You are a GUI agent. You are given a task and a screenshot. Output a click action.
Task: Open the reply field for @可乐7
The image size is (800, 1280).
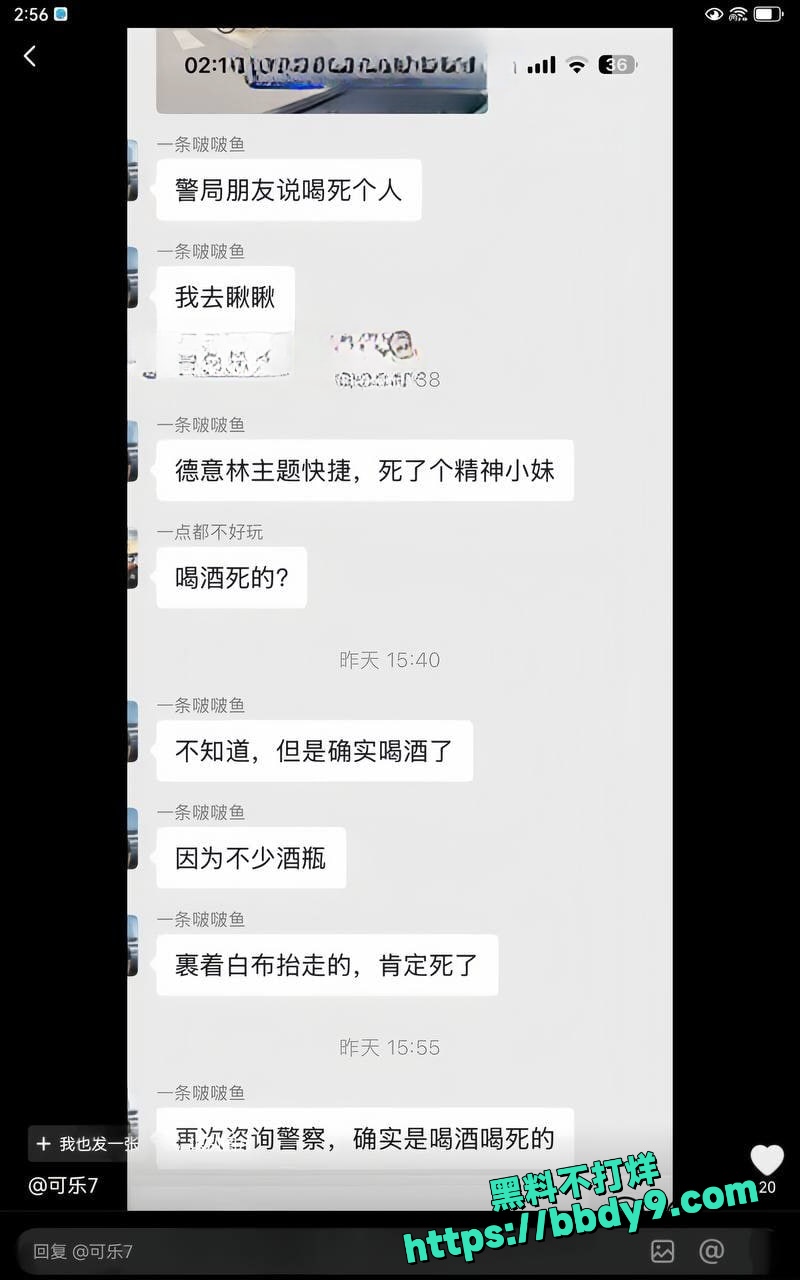click(300, 1251)
